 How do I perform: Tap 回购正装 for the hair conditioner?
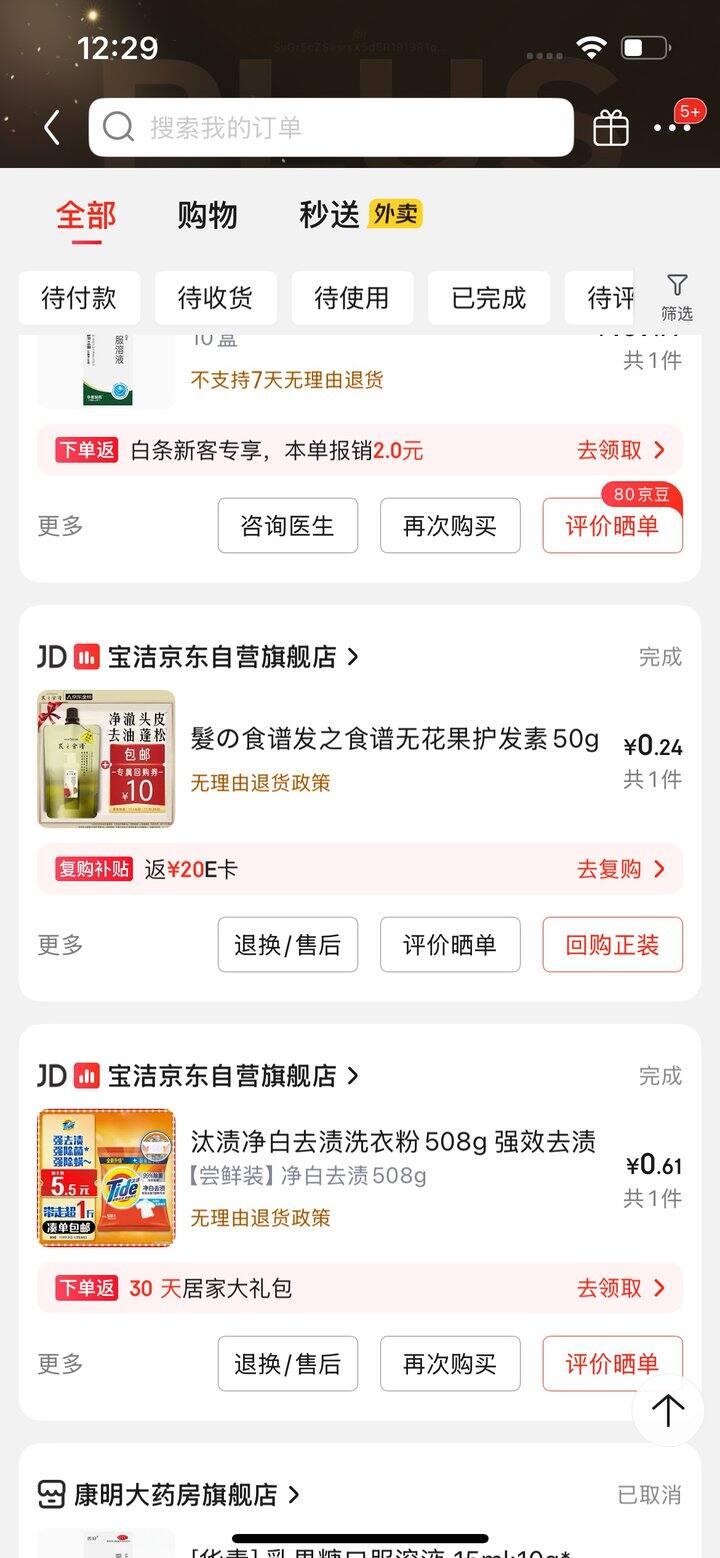tap(612, 945)
